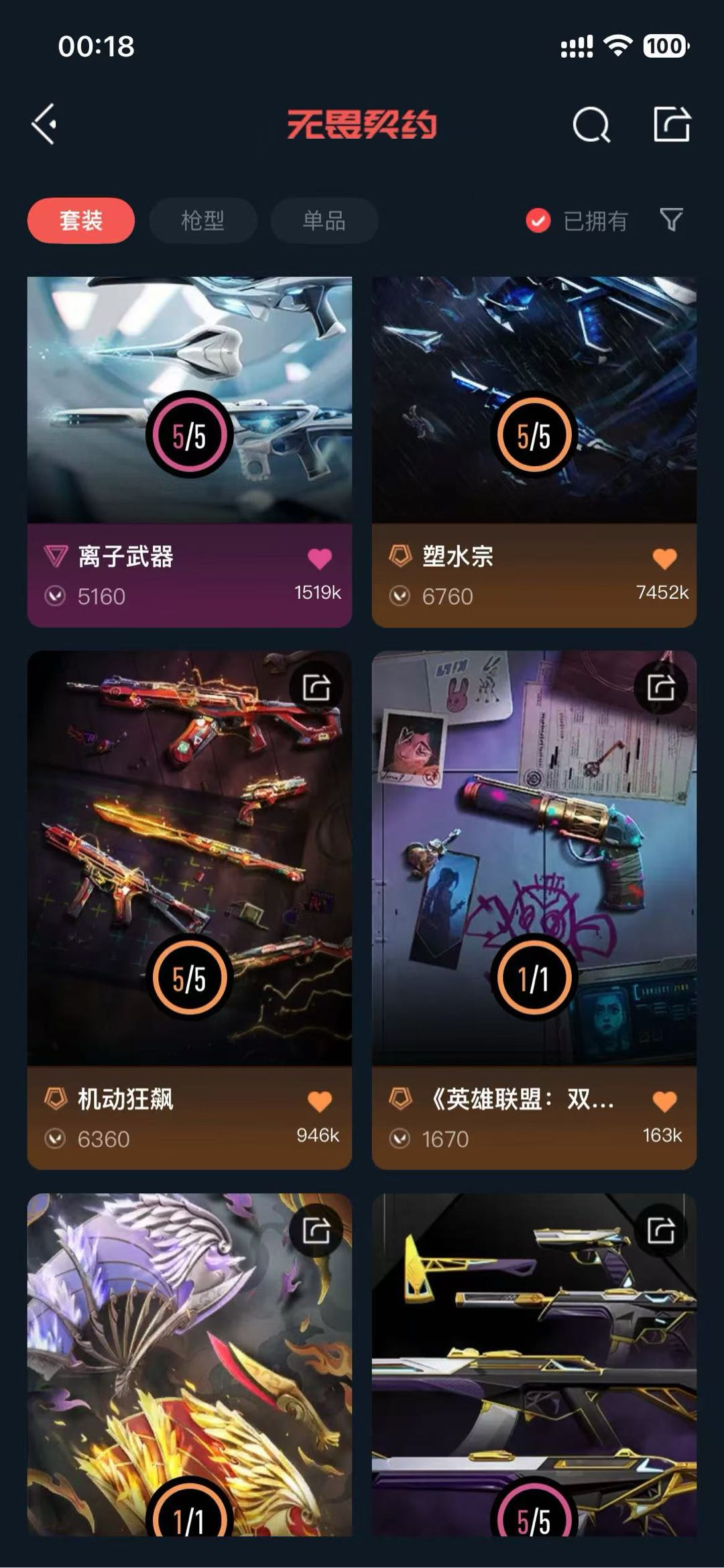This screenshot has width=724, height=1568.
Task: Switch to the 单品 tab
Action: tap(324, 221)
